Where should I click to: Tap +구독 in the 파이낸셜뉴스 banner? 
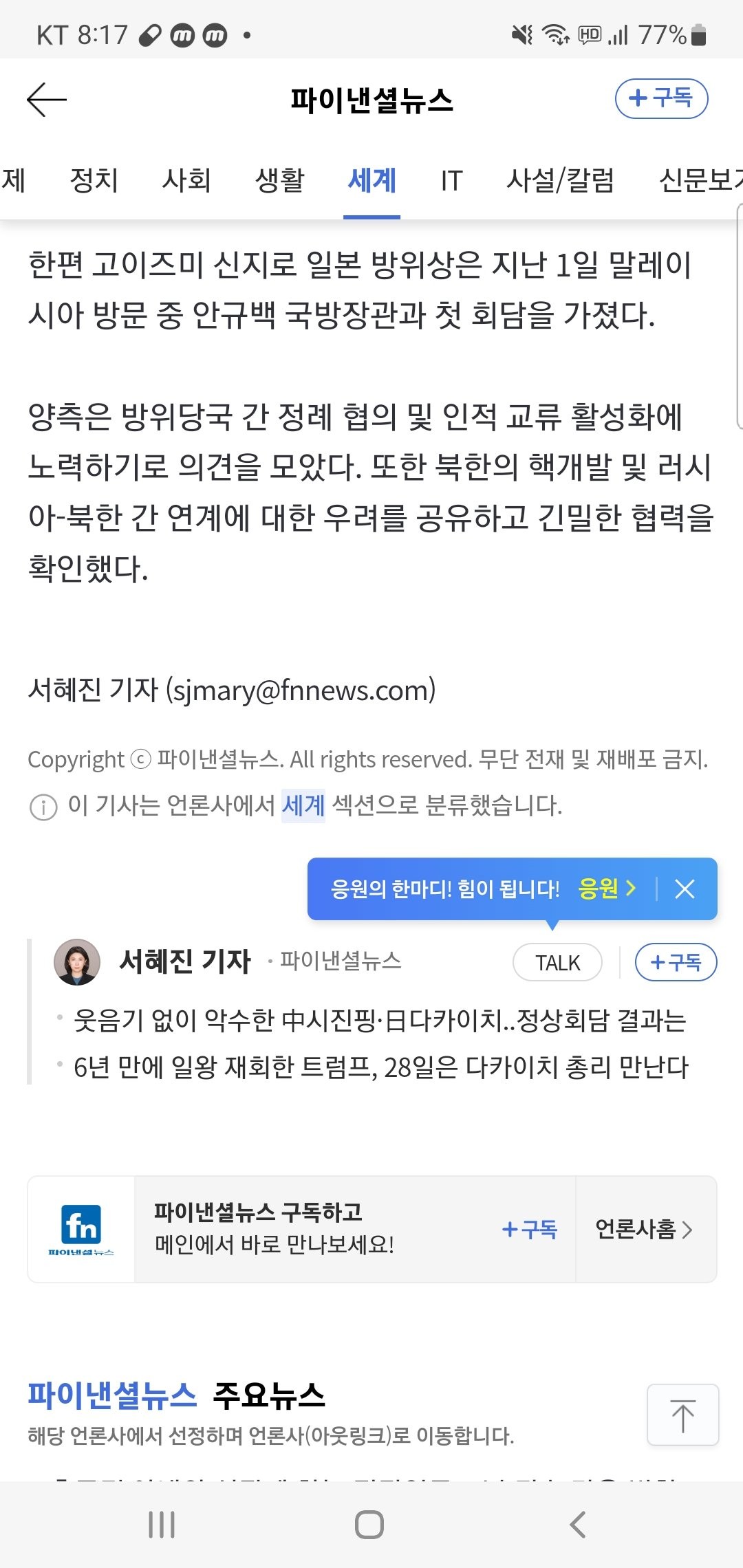point(530,1229)
